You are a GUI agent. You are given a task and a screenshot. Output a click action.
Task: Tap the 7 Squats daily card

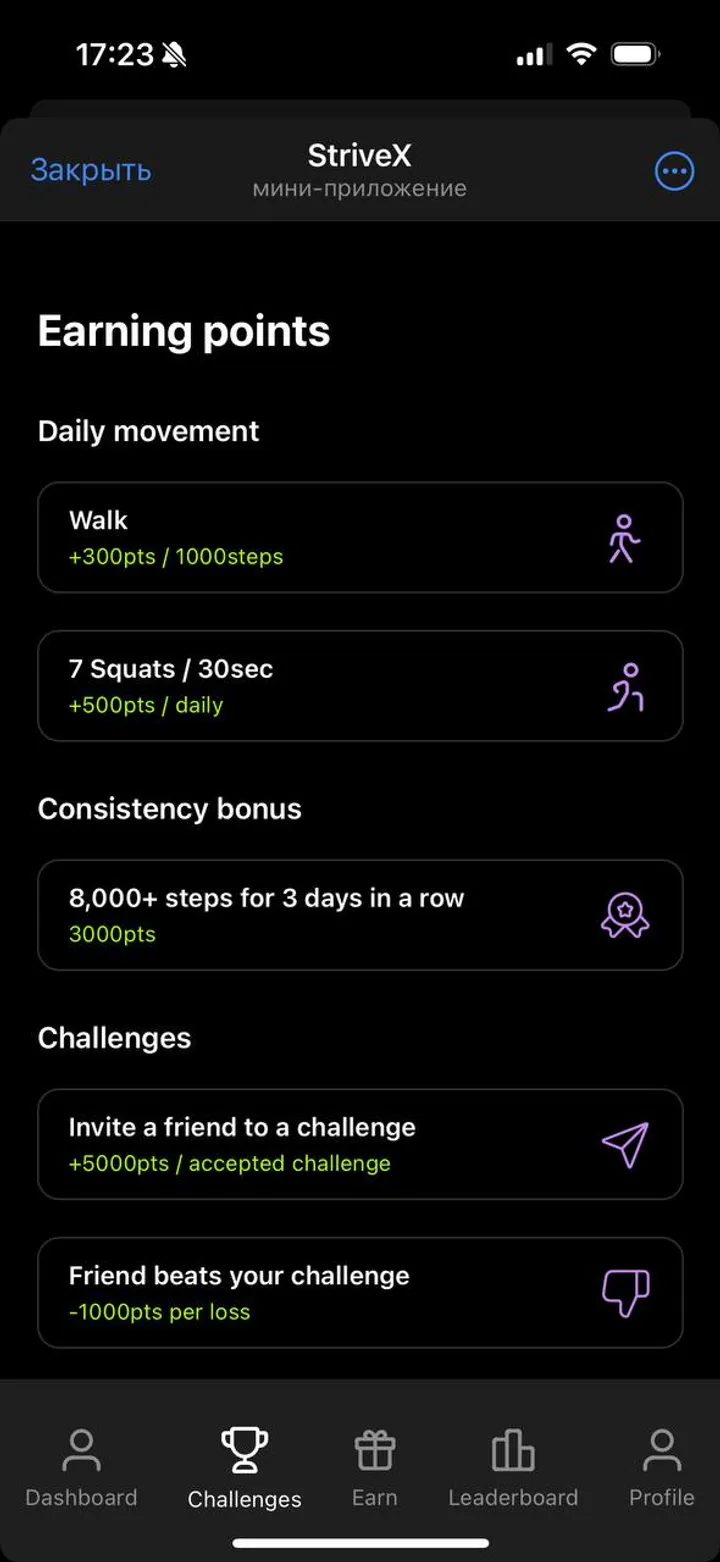(360, 686)
